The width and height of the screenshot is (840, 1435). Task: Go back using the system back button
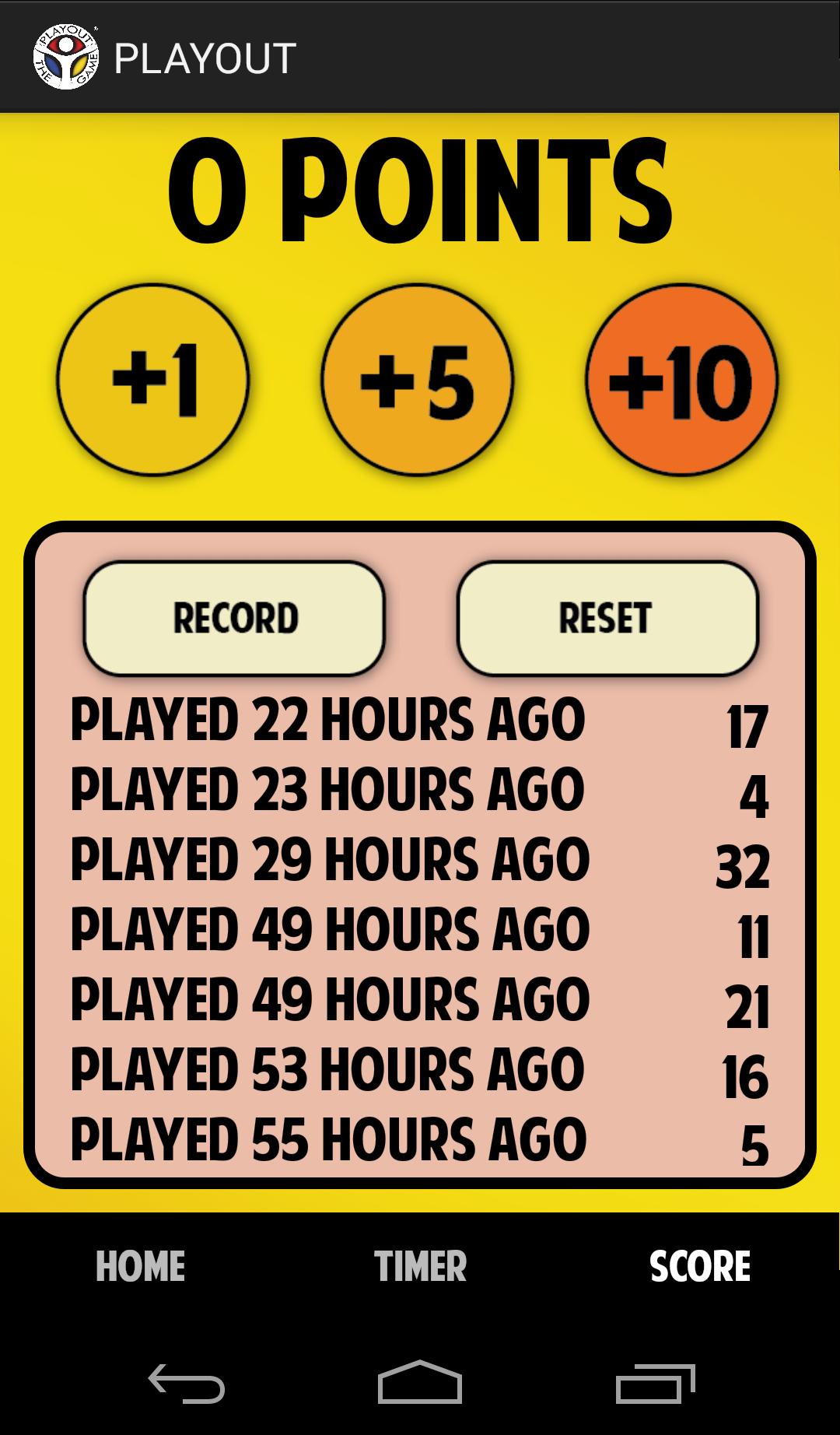click(187, 1384)
